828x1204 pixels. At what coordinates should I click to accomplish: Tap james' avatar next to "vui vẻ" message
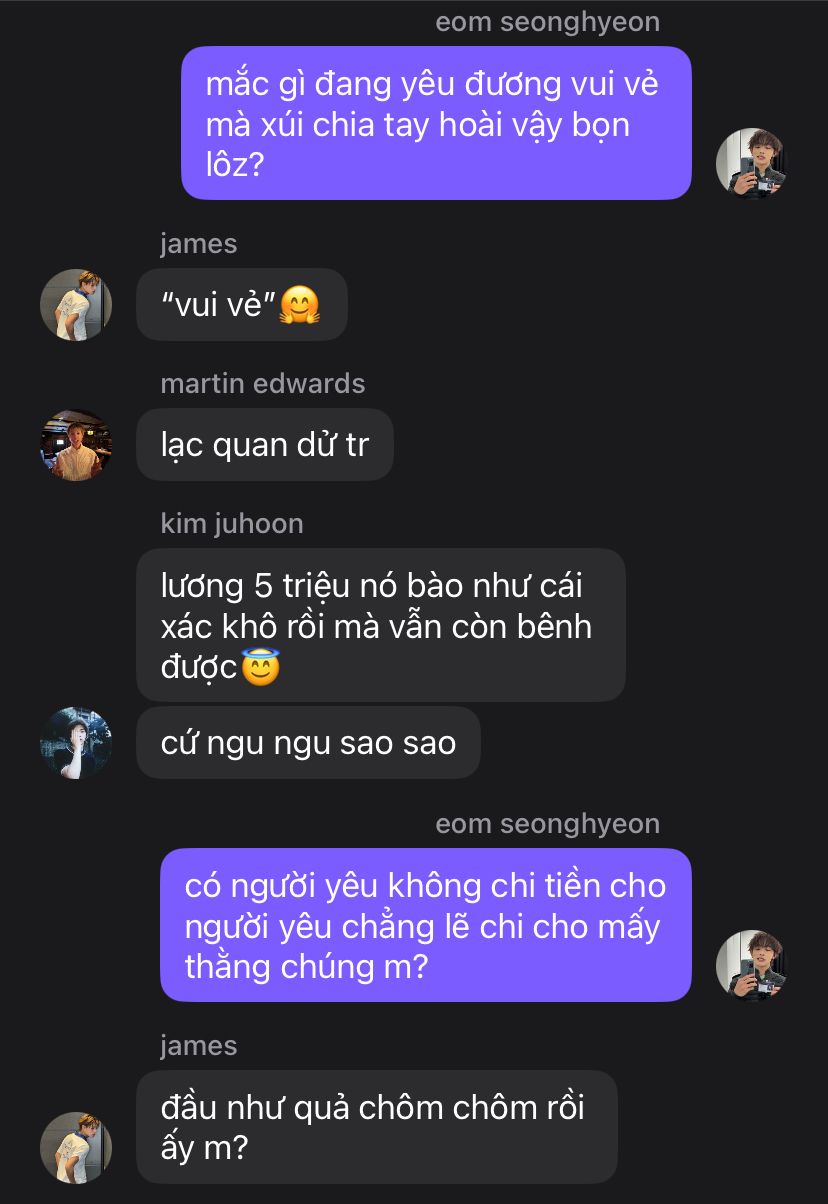point(76,305)
